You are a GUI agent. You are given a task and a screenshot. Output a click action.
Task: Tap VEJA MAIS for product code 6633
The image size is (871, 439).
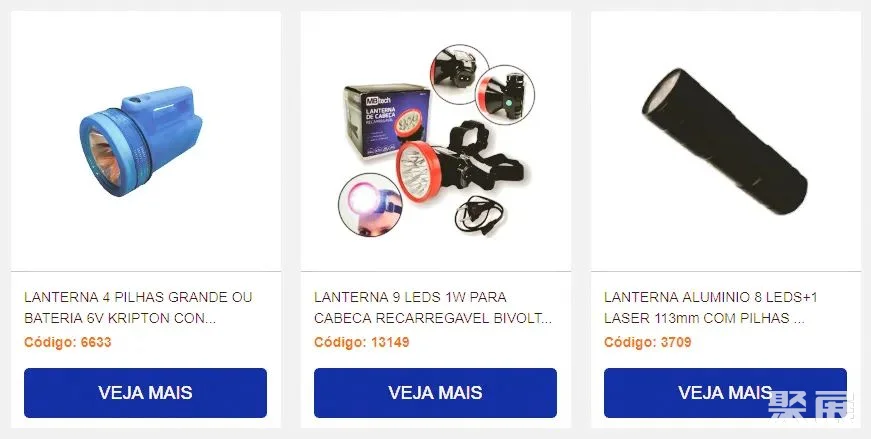145,392
